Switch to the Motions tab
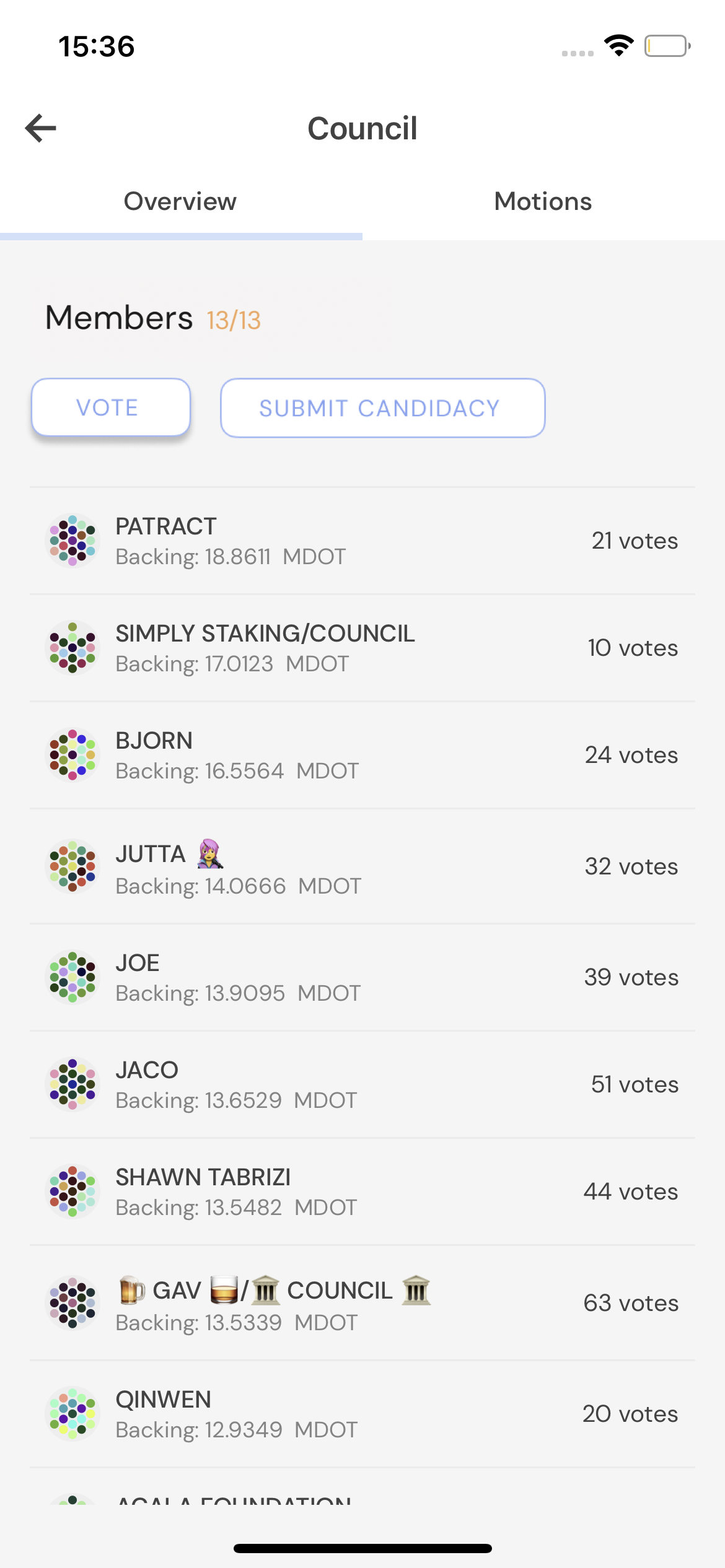Screen dimensions: 725x1568 pos(543,201)
